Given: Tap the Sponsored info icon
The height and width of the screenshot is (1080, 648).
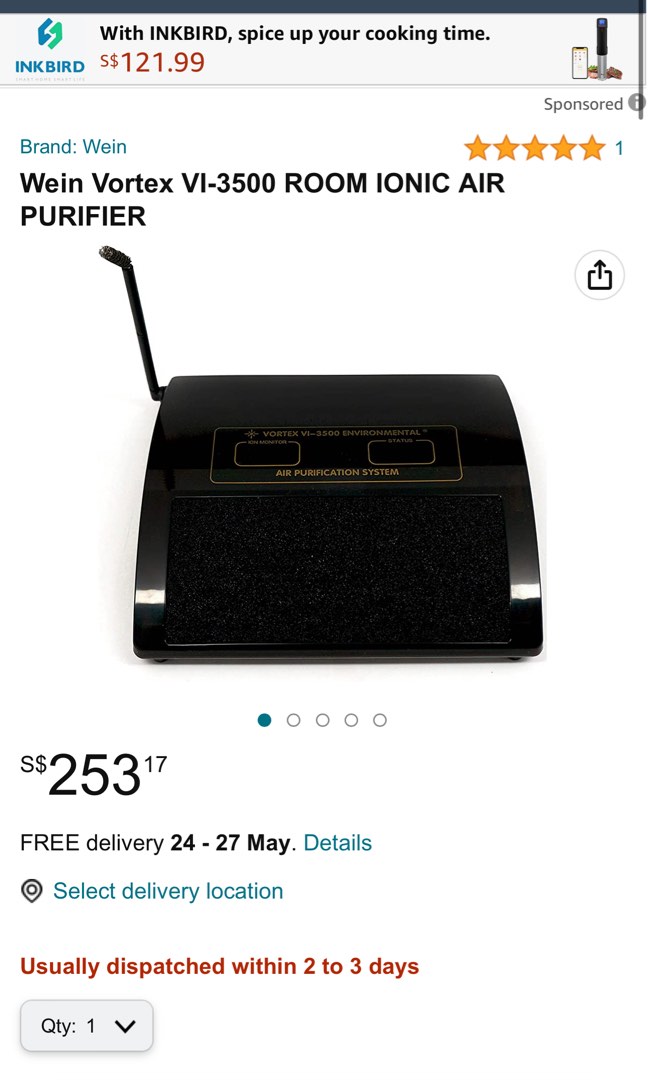Looking at the screenshot, I should tap(637, 103).
